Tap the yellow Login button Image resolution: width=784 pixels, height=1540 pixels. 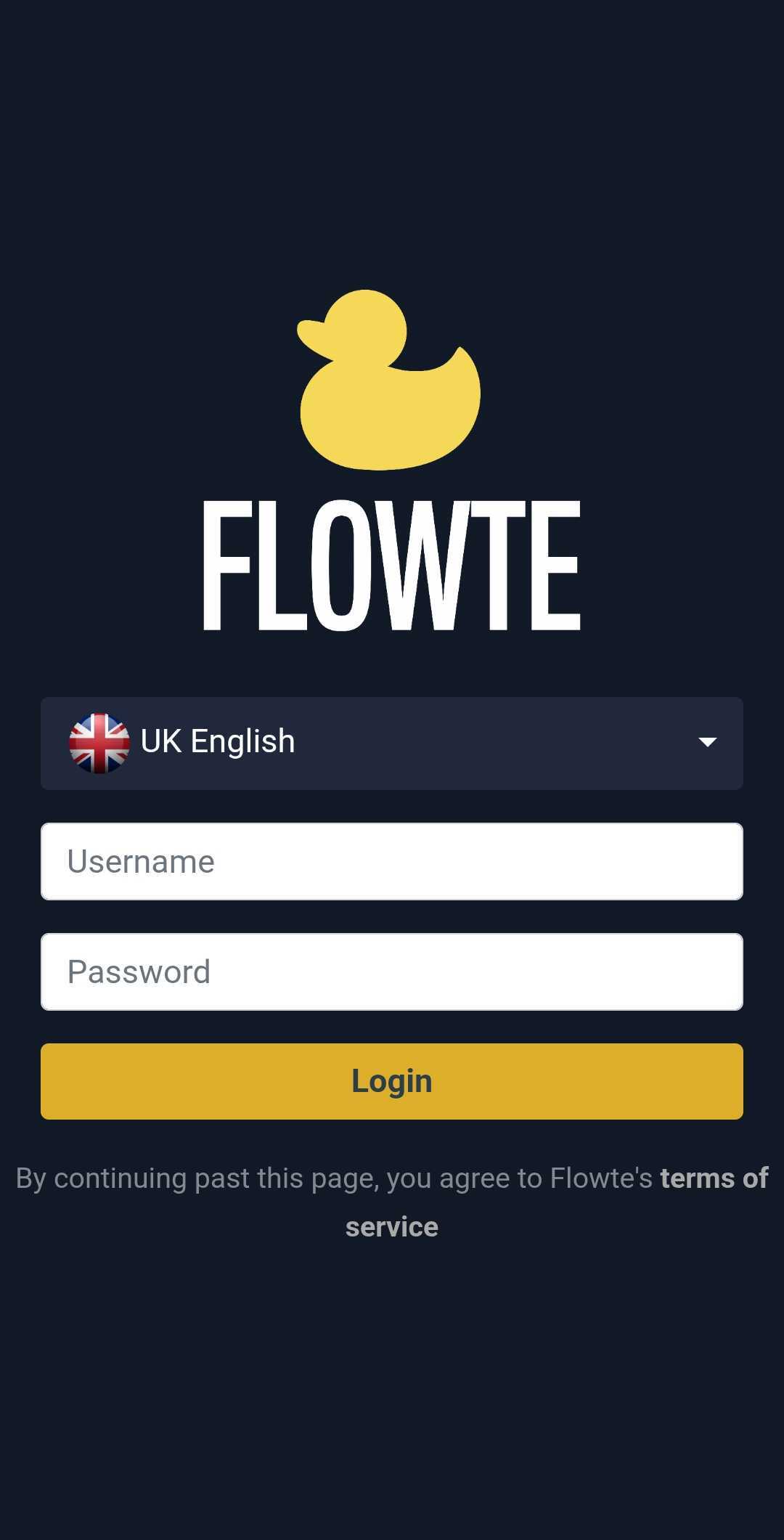tap(392, 1081)
